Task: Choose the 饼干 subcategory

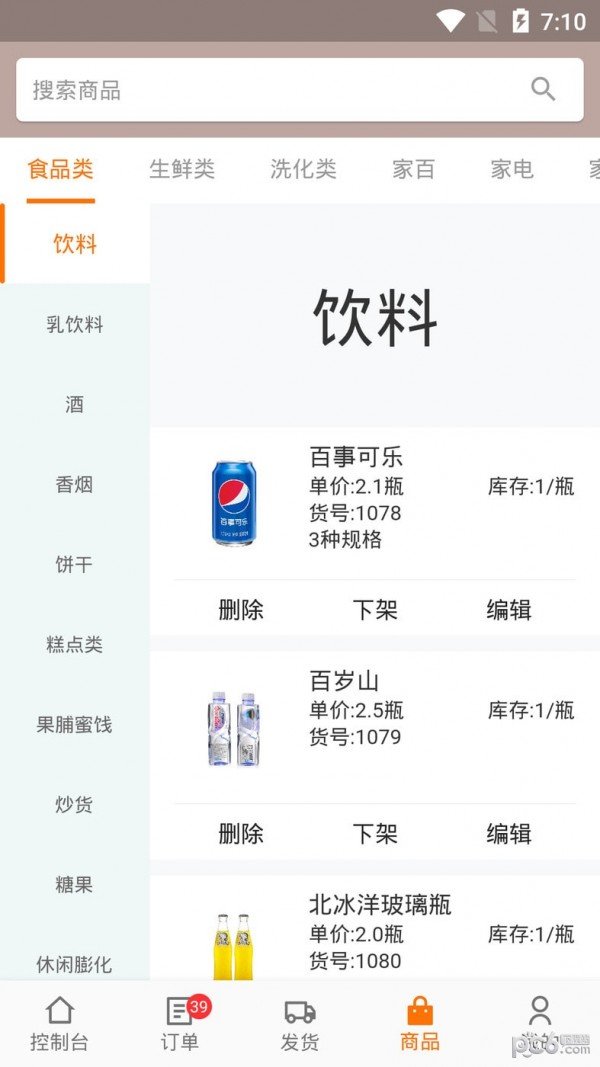Action: (75, 565)
